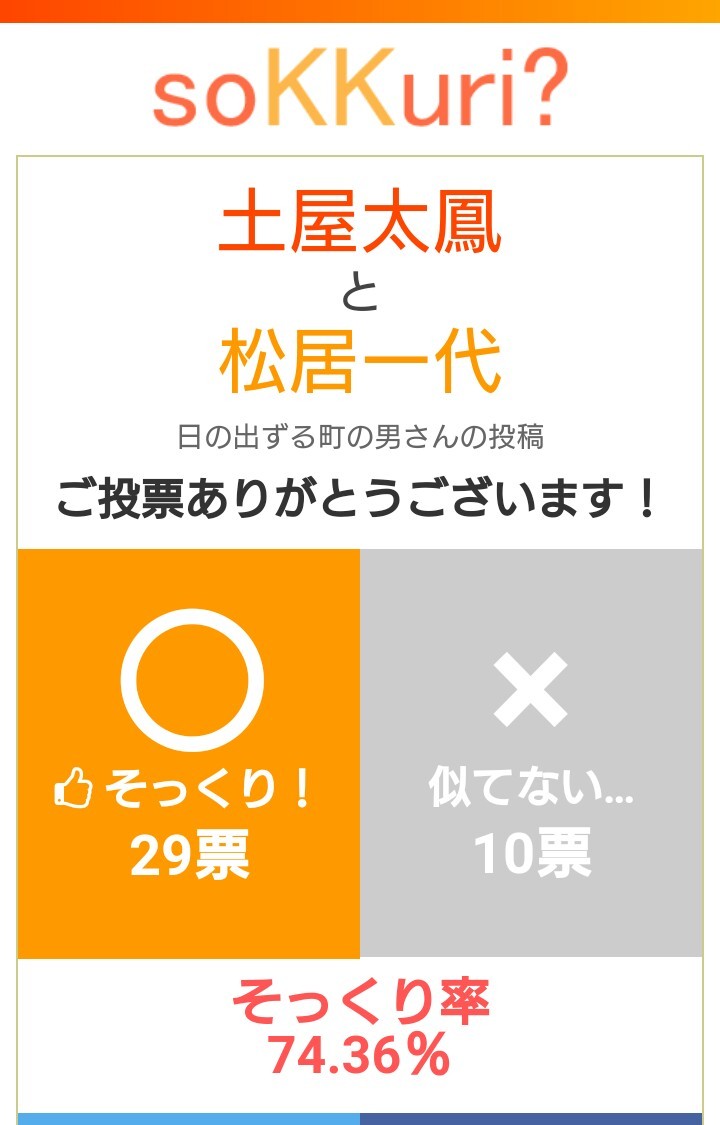720x1125 pixels.
Task: Open 松居一代's name link
Action: [360, 364]
